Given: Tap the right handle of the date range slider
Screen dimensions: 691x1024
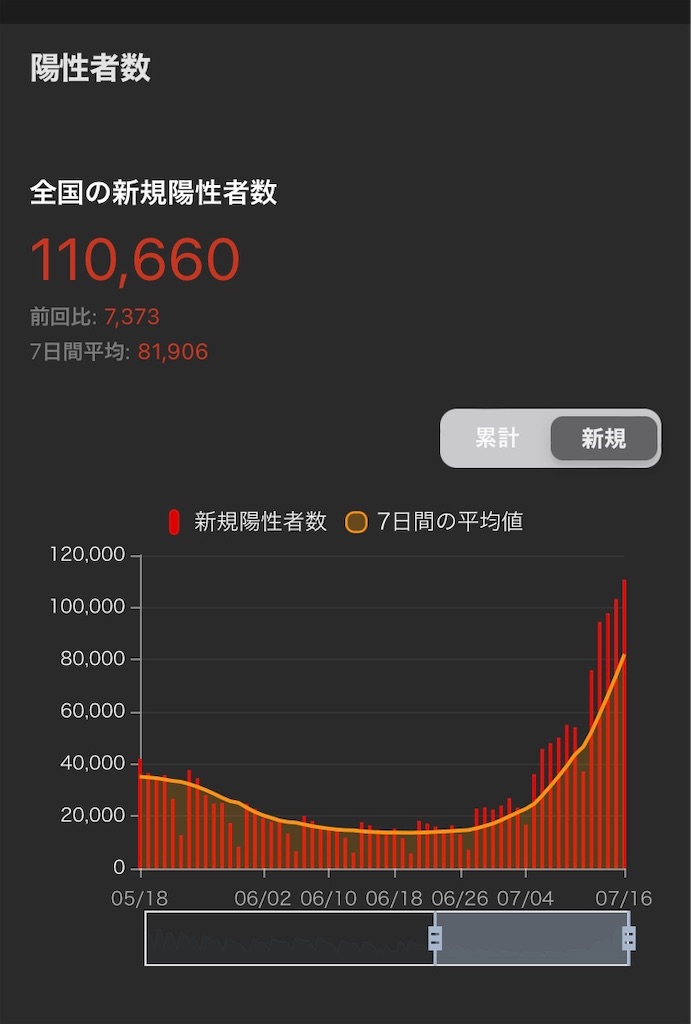Looking at the screenshot, I should (628, 938).
